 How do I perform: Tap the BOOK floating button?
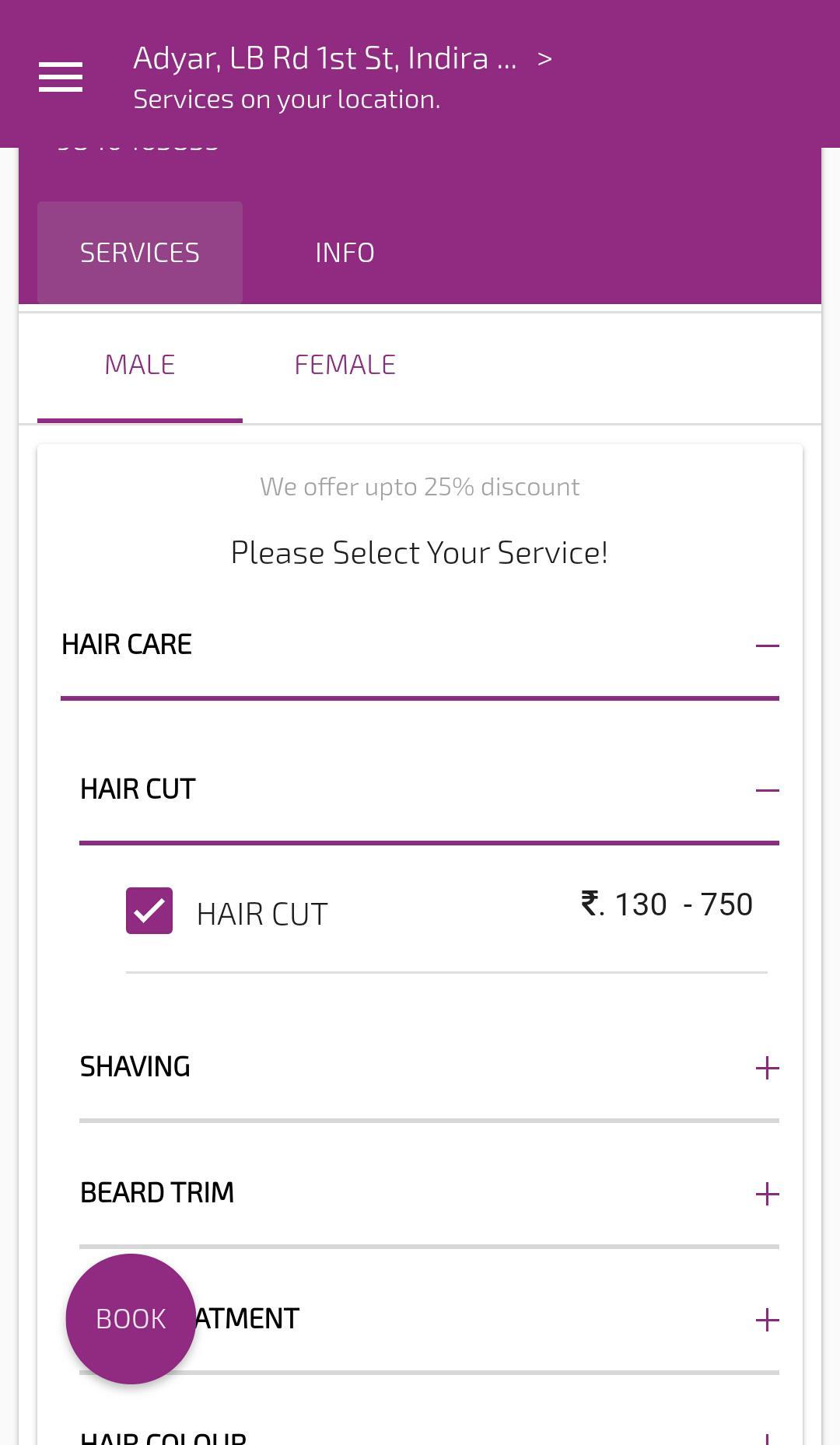click(x=131, y=1319)
